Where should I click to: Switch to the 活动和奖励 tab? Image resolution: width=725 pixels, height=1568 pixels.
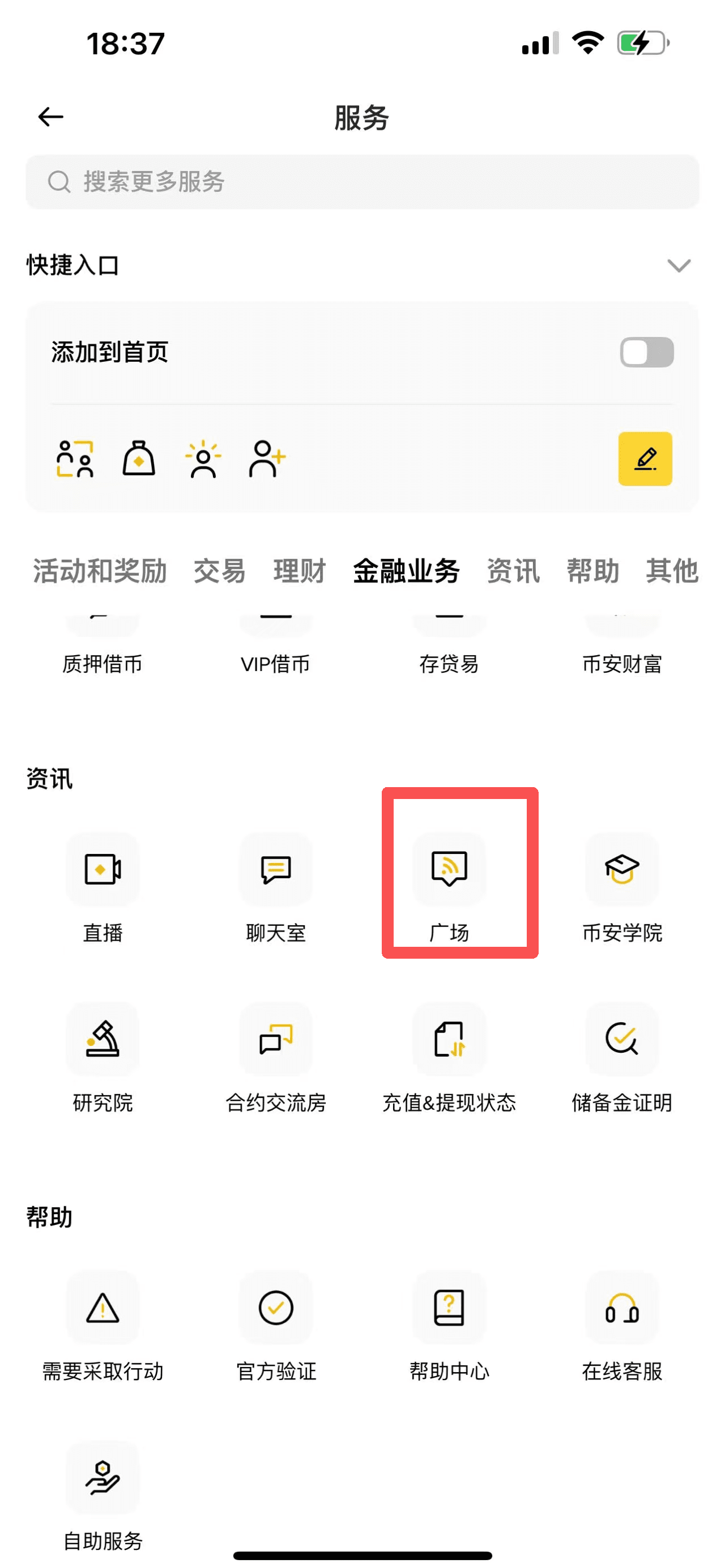point(100,571)
